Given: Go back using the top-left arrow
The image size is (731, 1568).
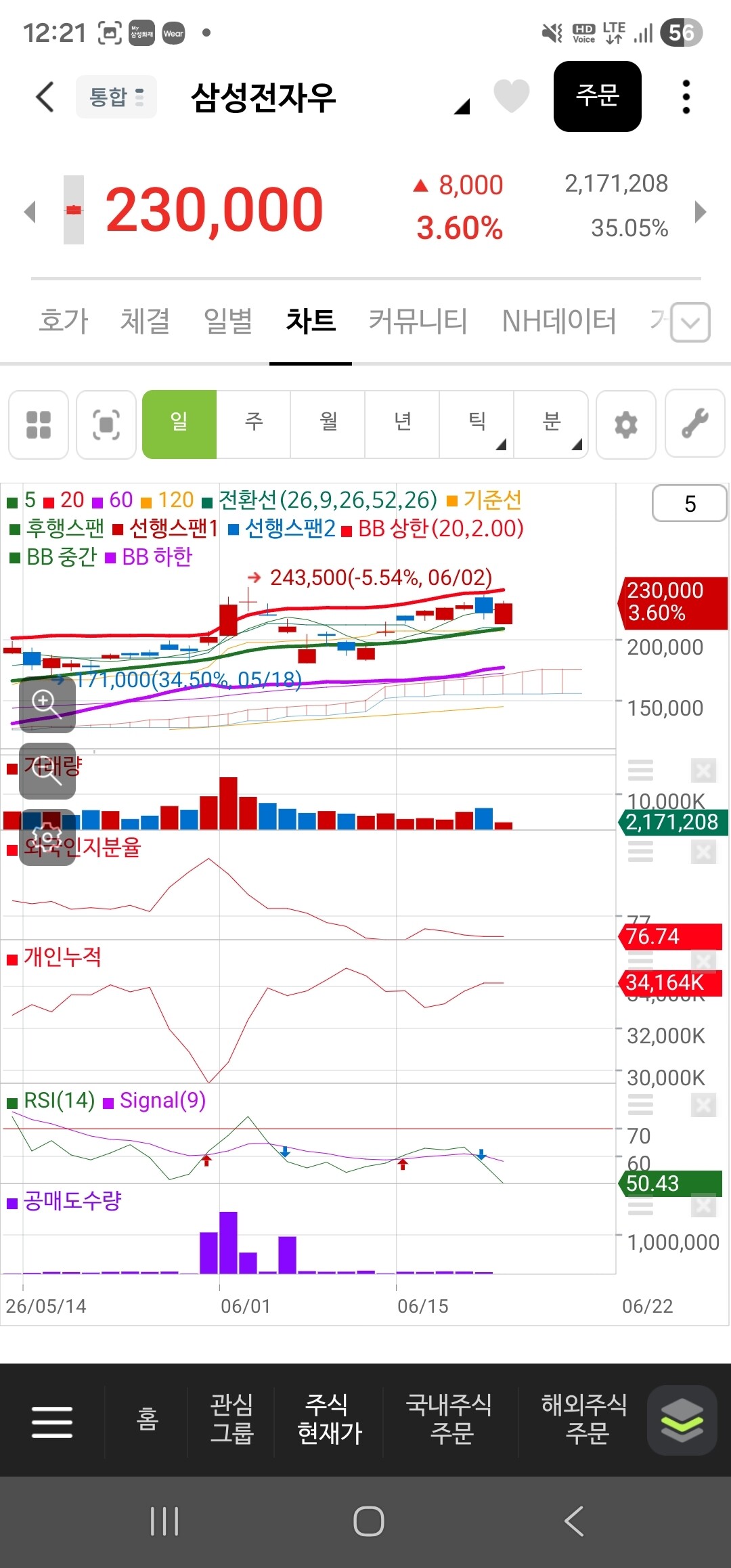Looking at the screenshot, I should coord(45,97).
